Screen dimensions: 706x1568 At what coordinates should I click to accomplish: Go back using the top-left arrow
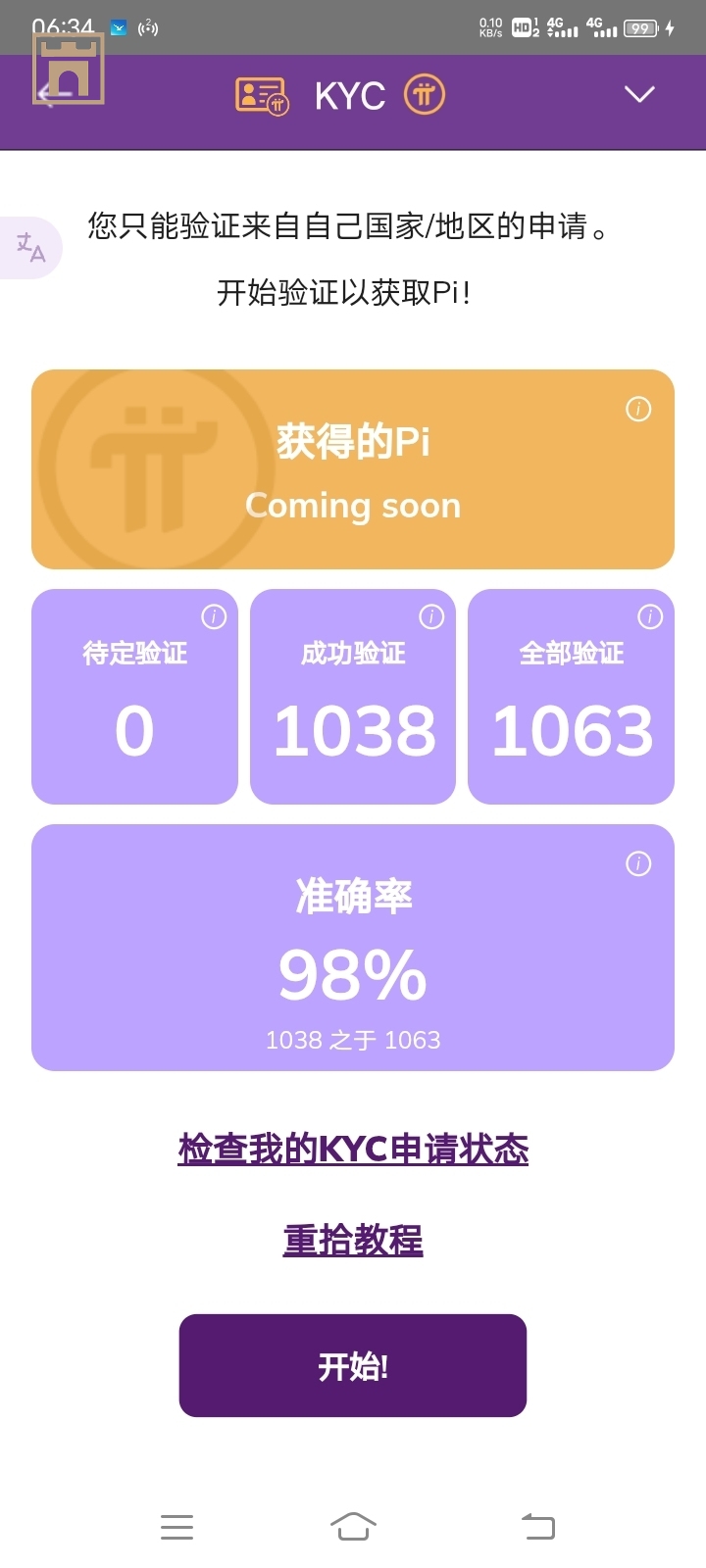pyautogui.click(x=51, y=94)
